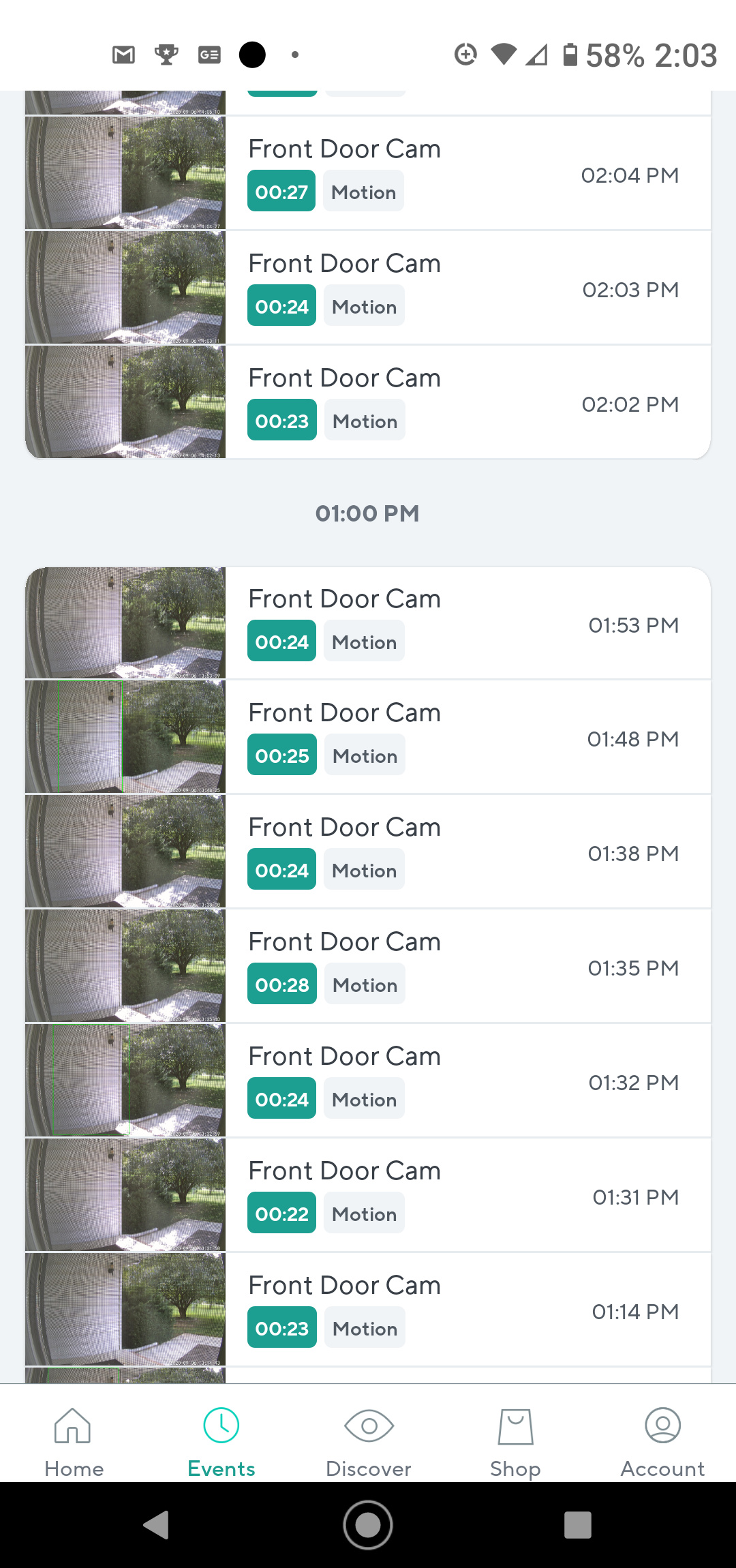The image size is (736, 1568).
Task: Tap the system back button
Action: [157, 1525]
